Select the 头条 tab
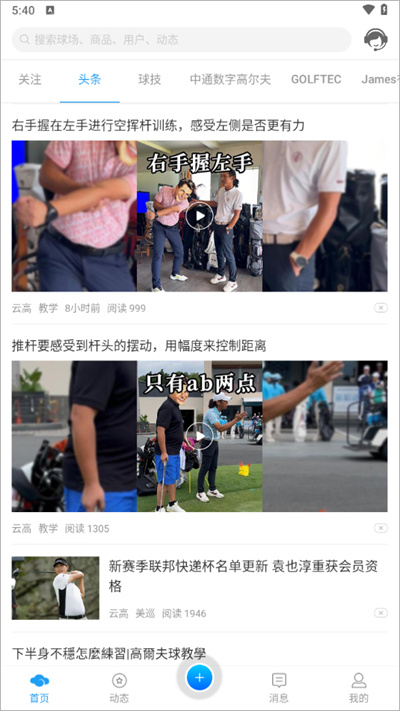The image size is (400, 711). click(90, 79)
